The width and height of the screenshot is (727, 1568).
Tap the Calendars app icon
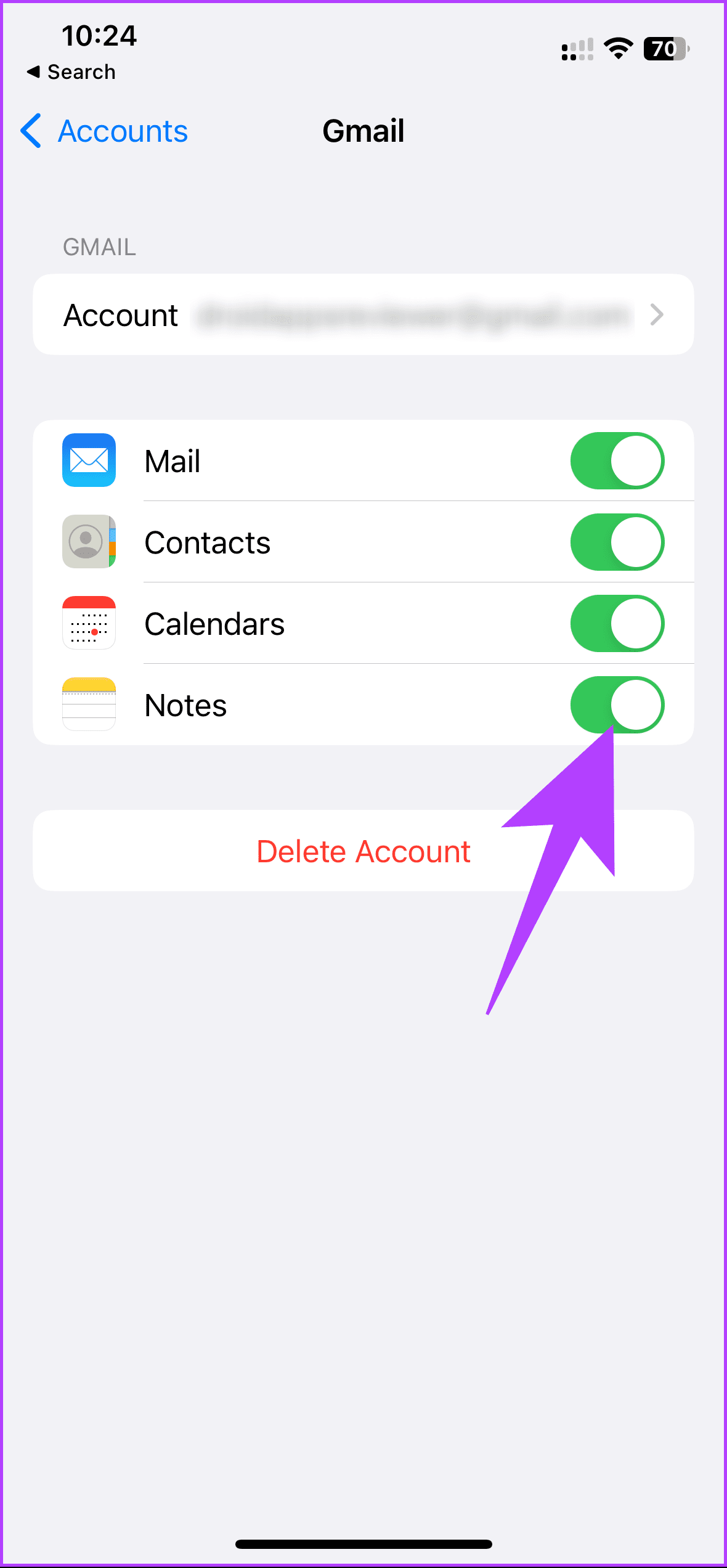(89, 624)
